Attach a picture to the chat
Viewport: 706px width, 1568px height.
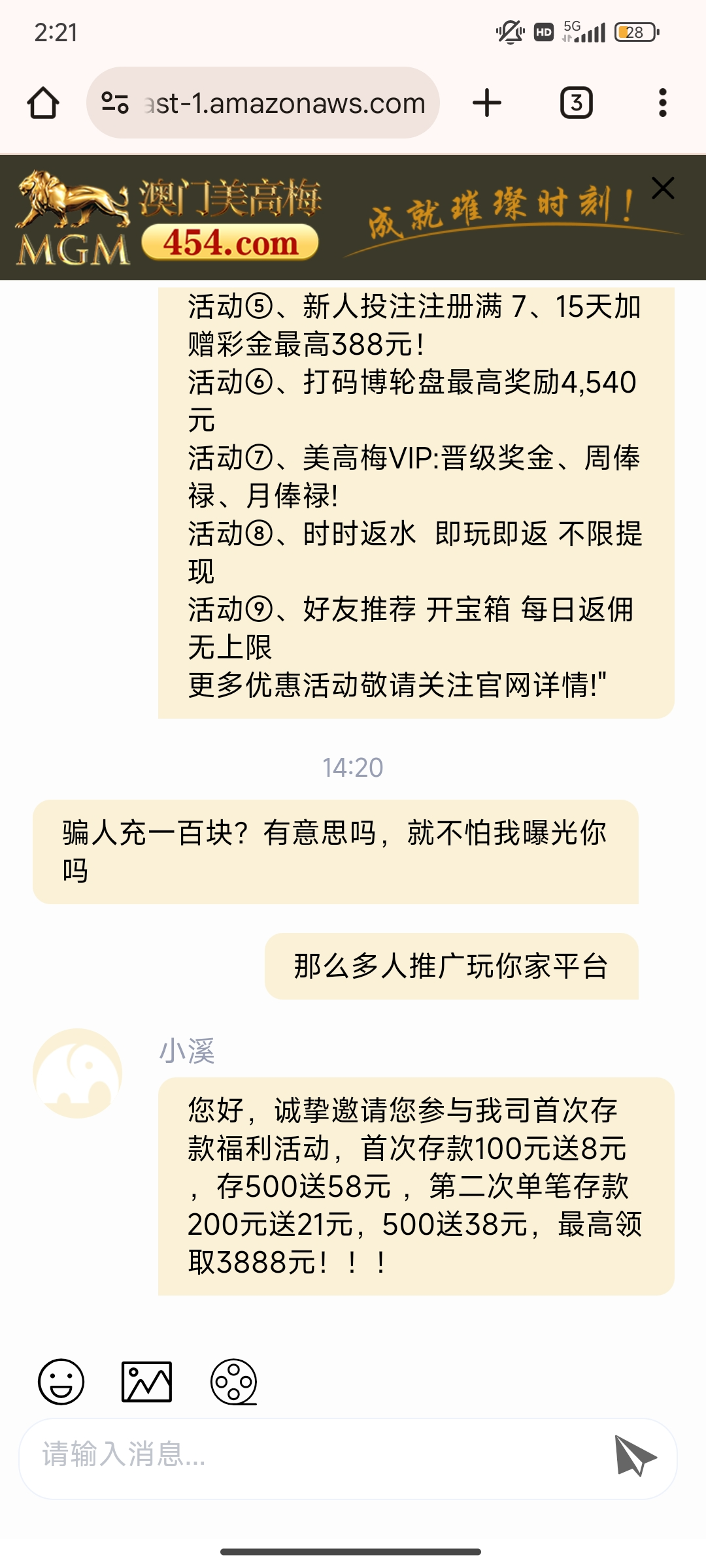pyautogui.click(x=146, y=1382)
